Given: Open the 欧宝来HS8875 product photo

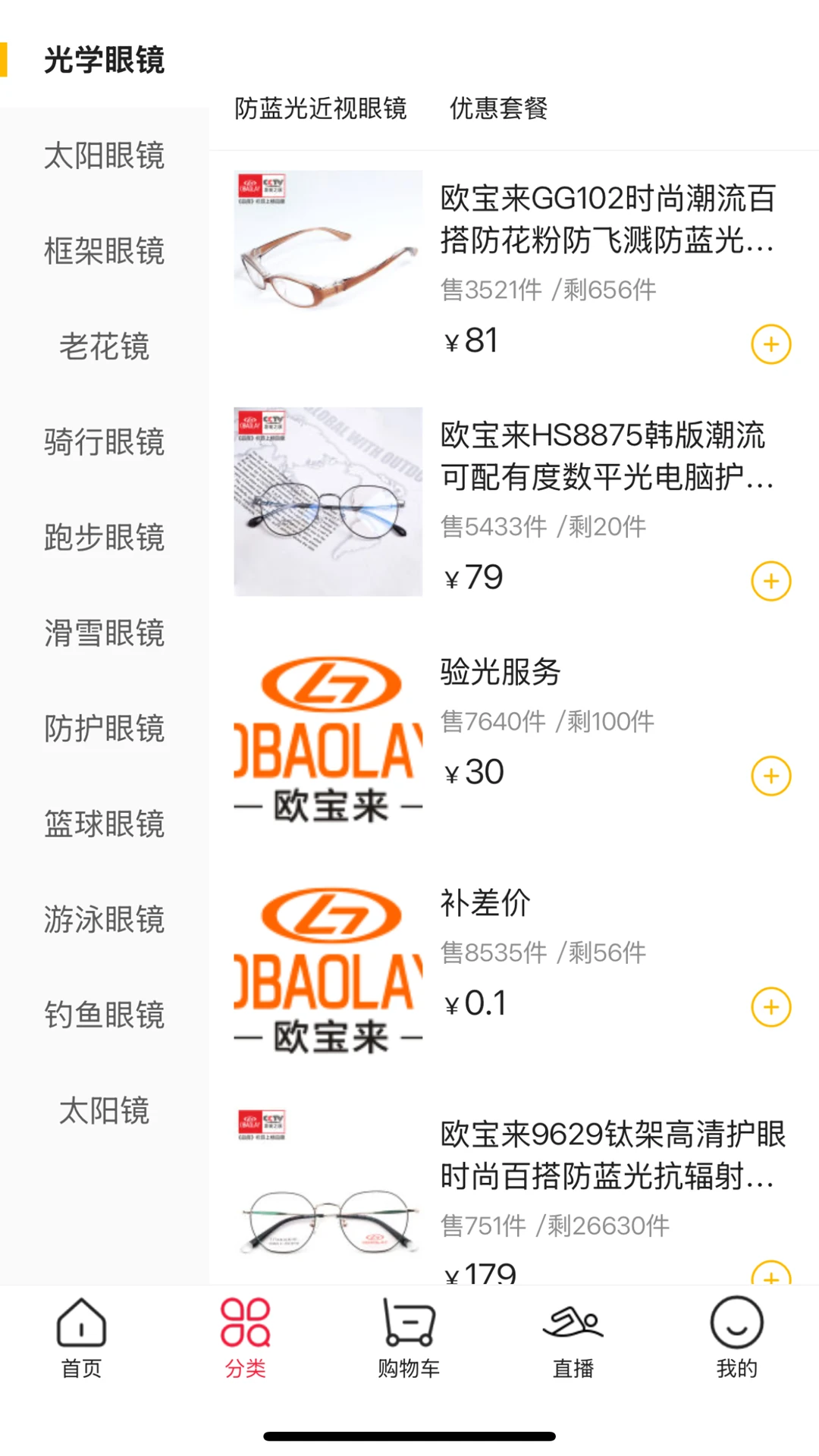Looking at the screenshot, I should 328,501.
